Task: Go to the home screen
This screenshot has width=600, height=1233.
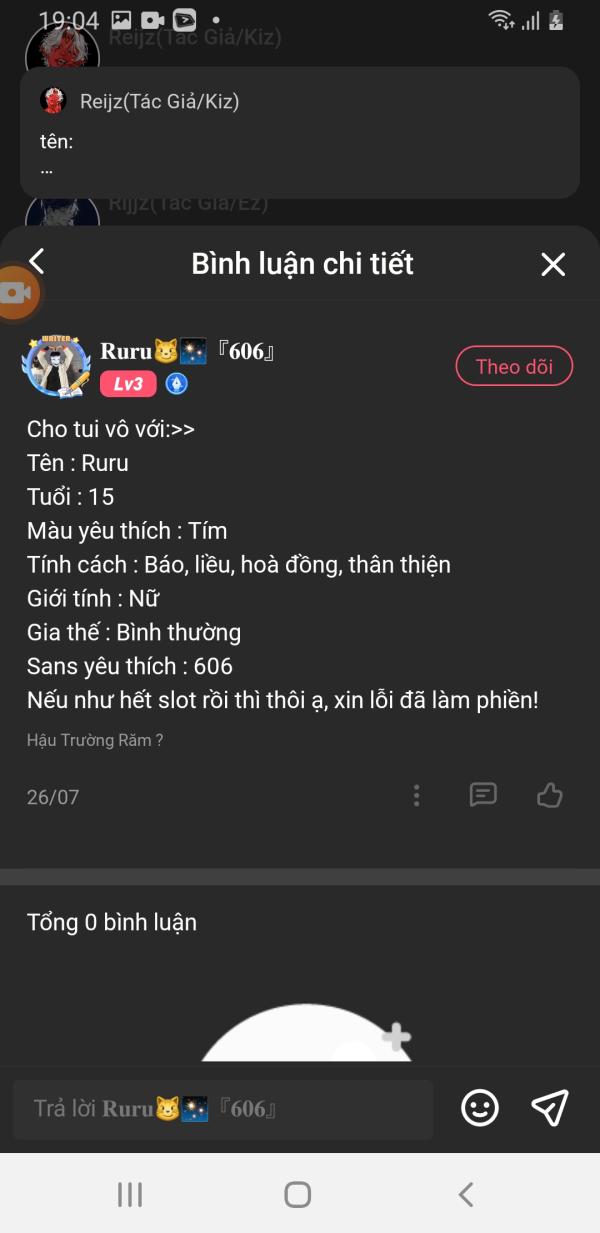Action: click(x=297, y=1194)
